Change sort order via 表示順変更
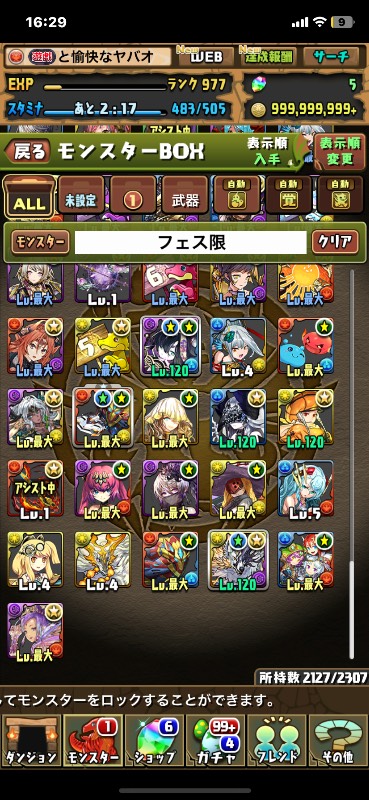Screen dimensions: 369x800 click(x=340, y=151)
